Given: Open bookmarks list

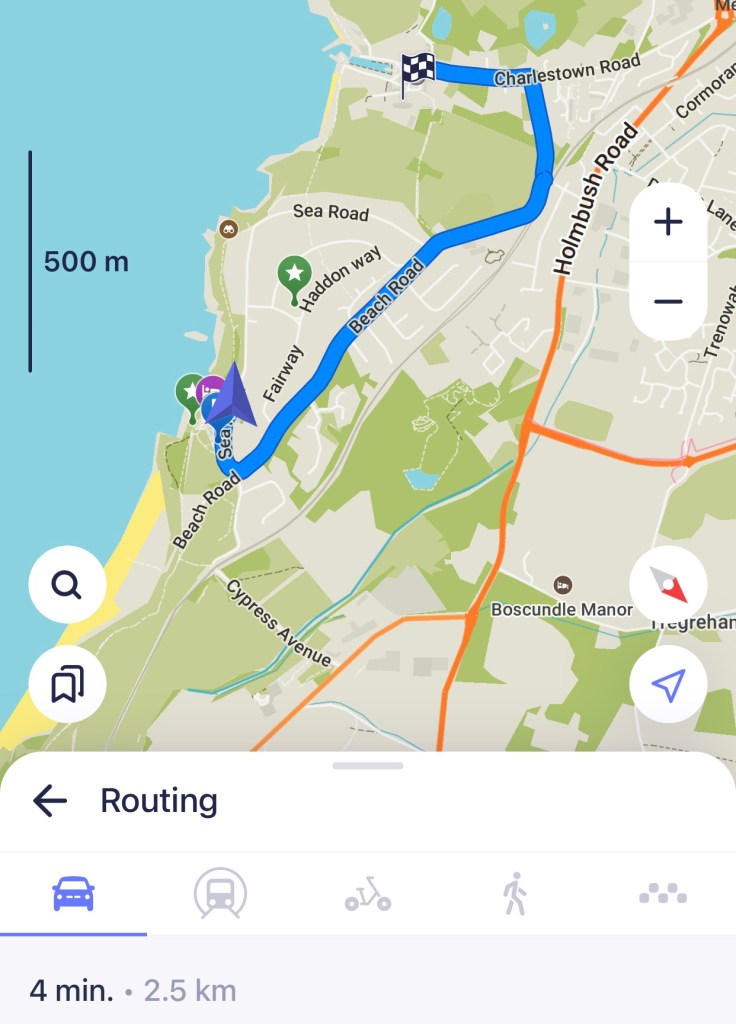Looking at the screenshot, I should [67, 684].
